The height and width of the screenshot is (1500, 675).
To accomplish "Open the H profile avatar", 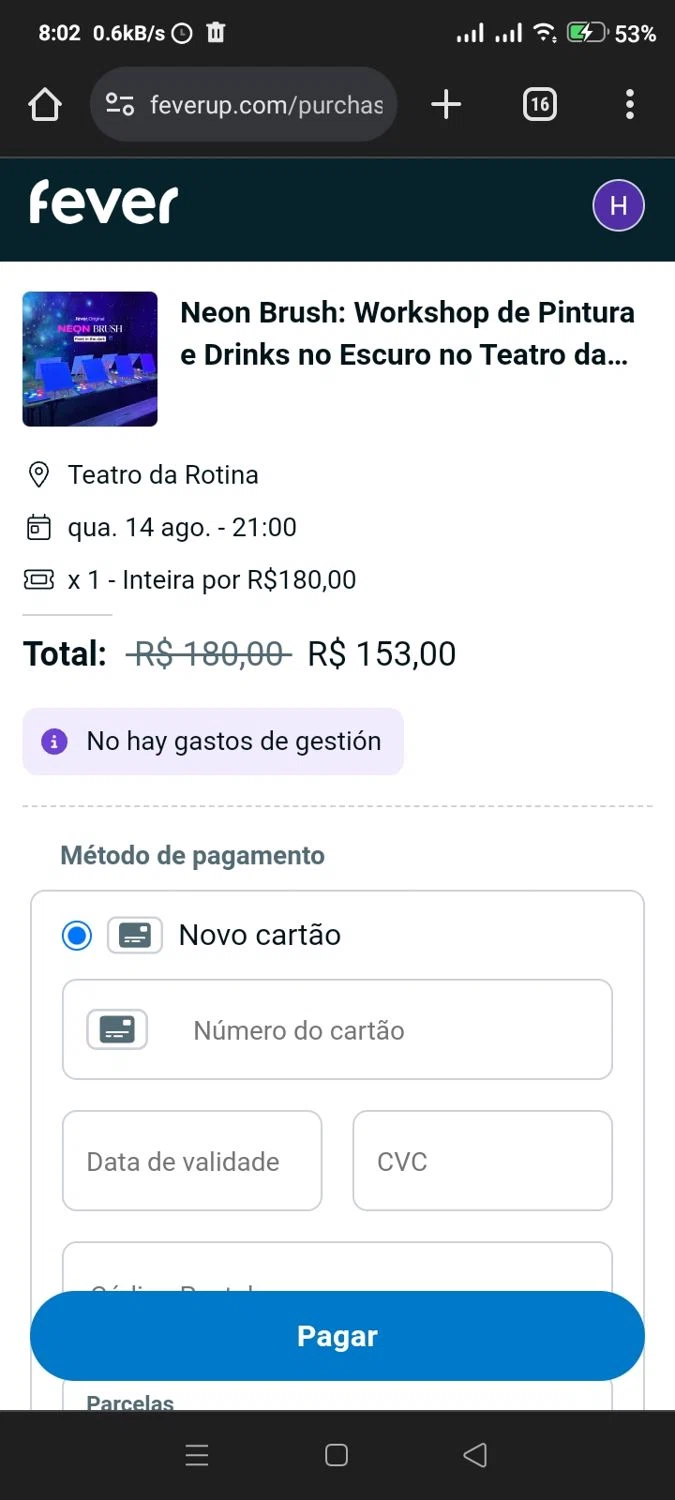I will point(618,206).
